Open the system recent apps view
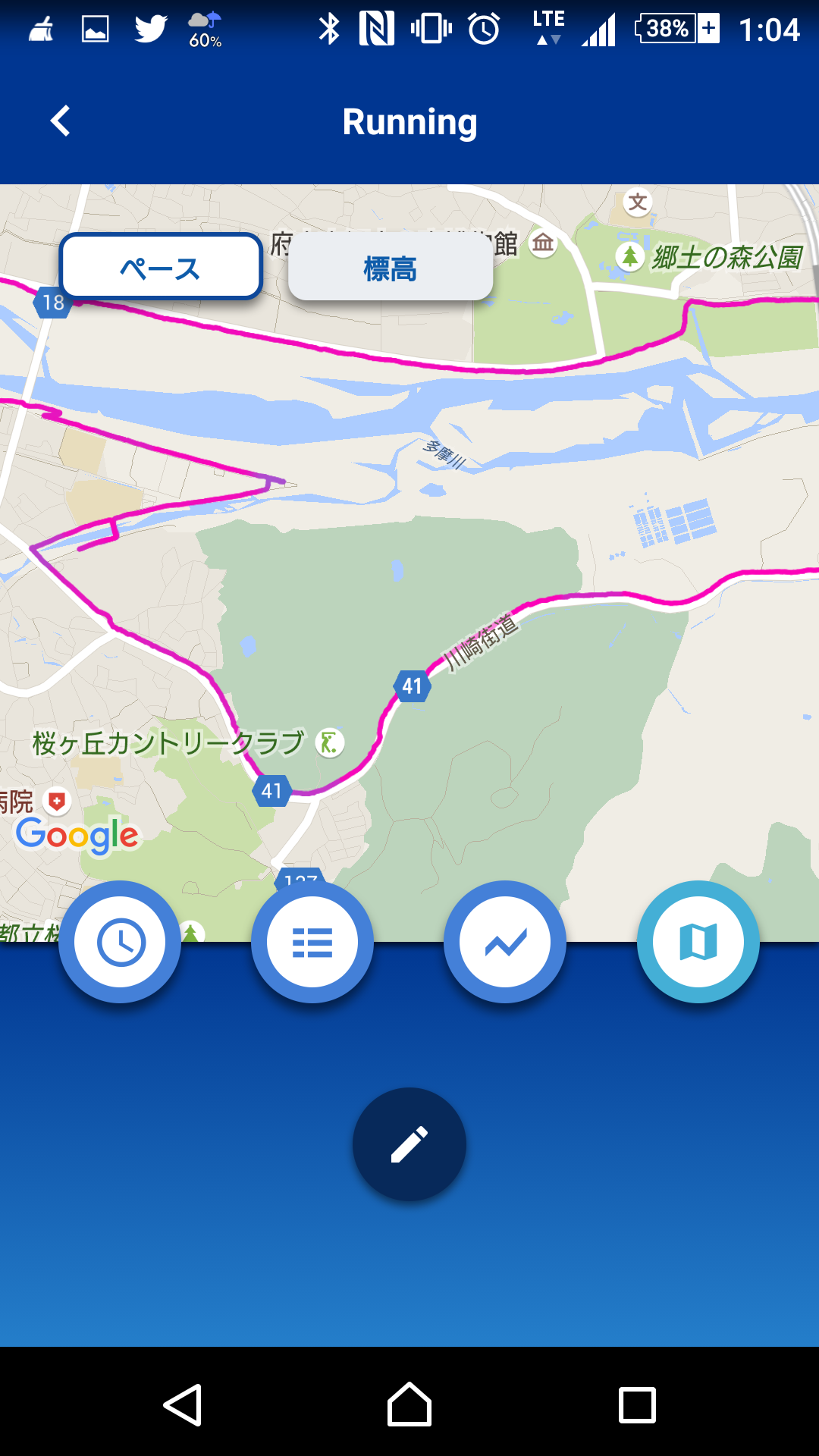Viewport: 819px width, 1456px height. point(637,1405)
